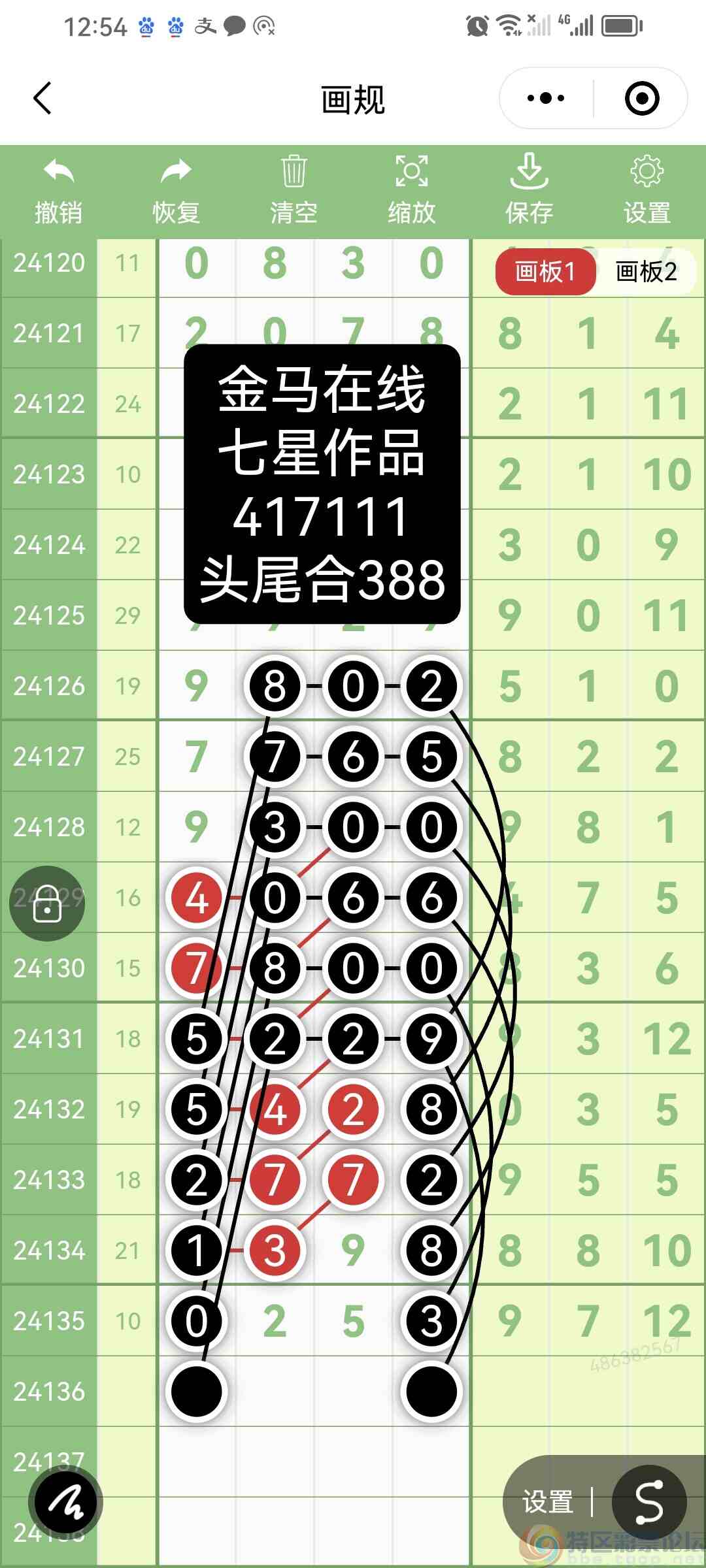Tap the S curve tool button

pyautogui.click(x=648, y=1501)
